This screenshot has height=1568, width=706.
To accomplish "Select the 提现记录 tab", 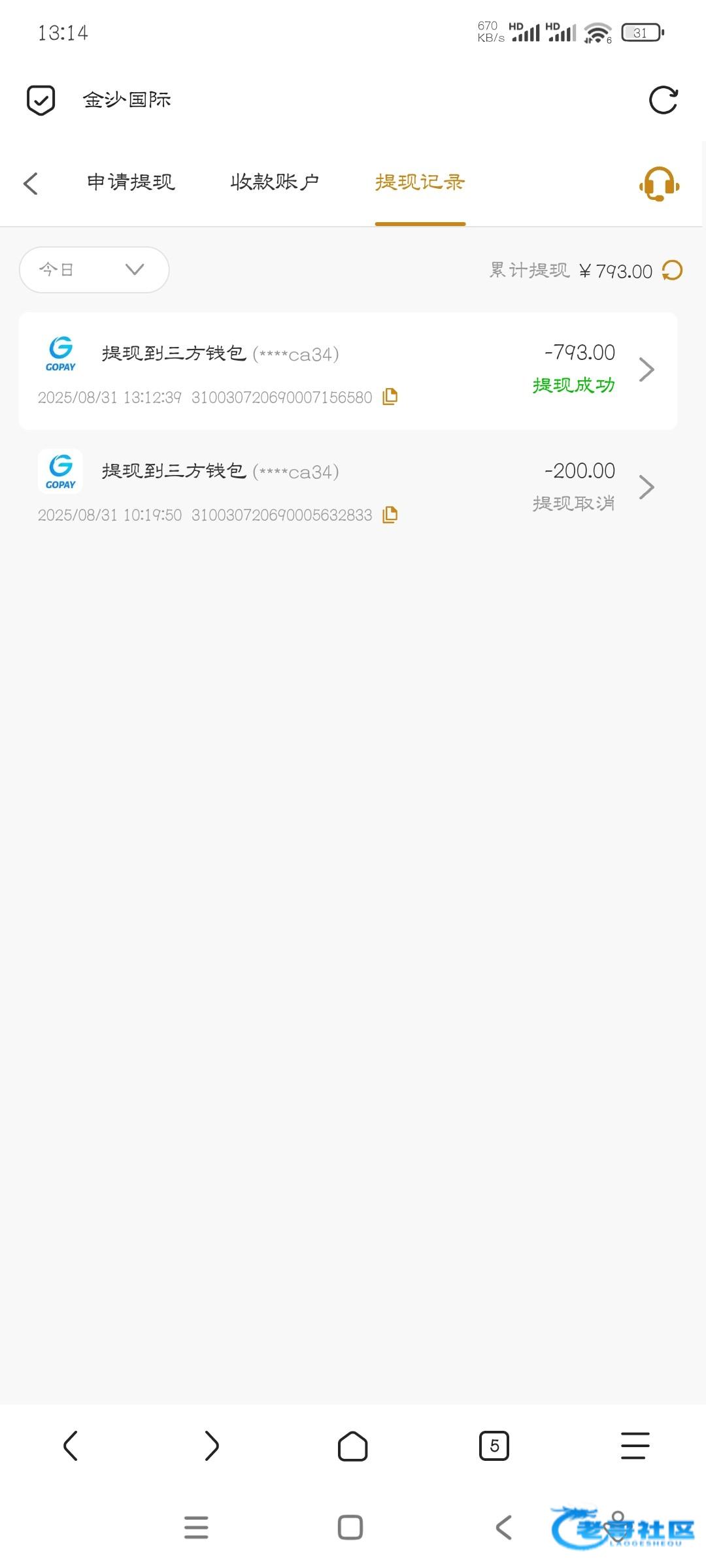I will point(420,182).
